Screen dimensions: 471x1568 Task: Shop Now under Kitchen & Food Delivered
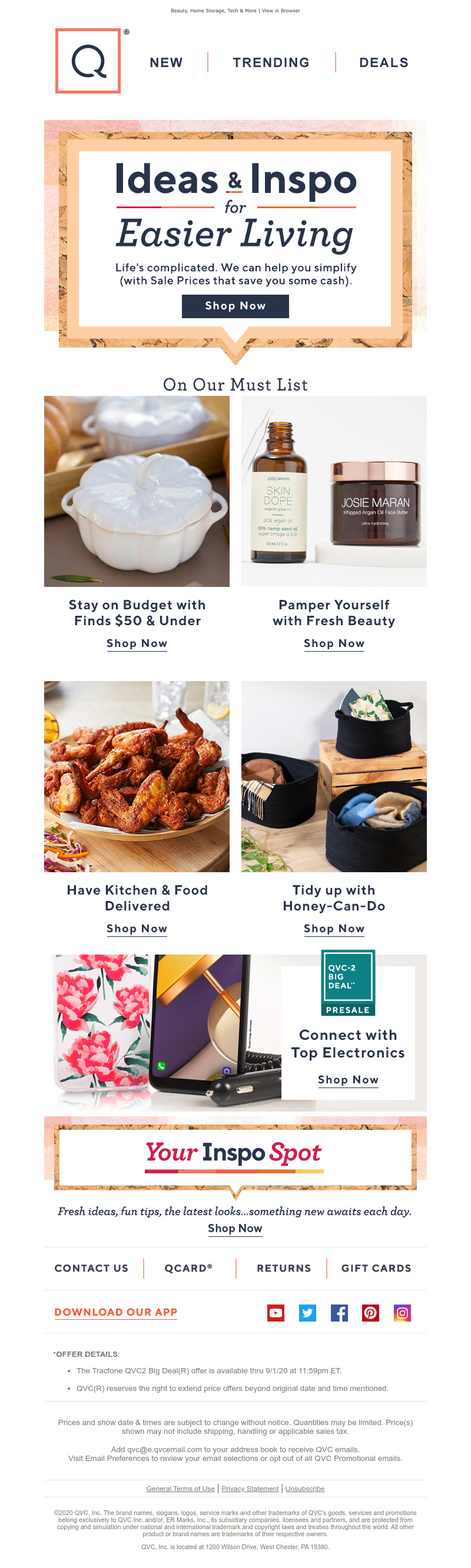137,929
